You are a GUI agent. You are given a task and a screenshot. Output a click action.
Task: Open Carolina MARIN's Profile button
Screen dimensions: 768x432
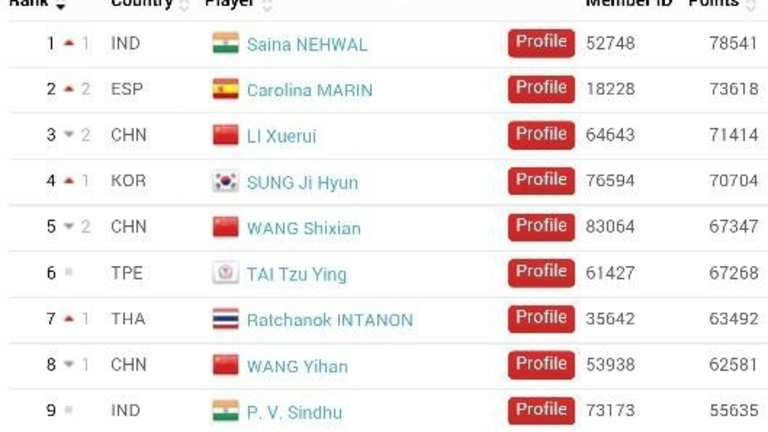(541, 89)
